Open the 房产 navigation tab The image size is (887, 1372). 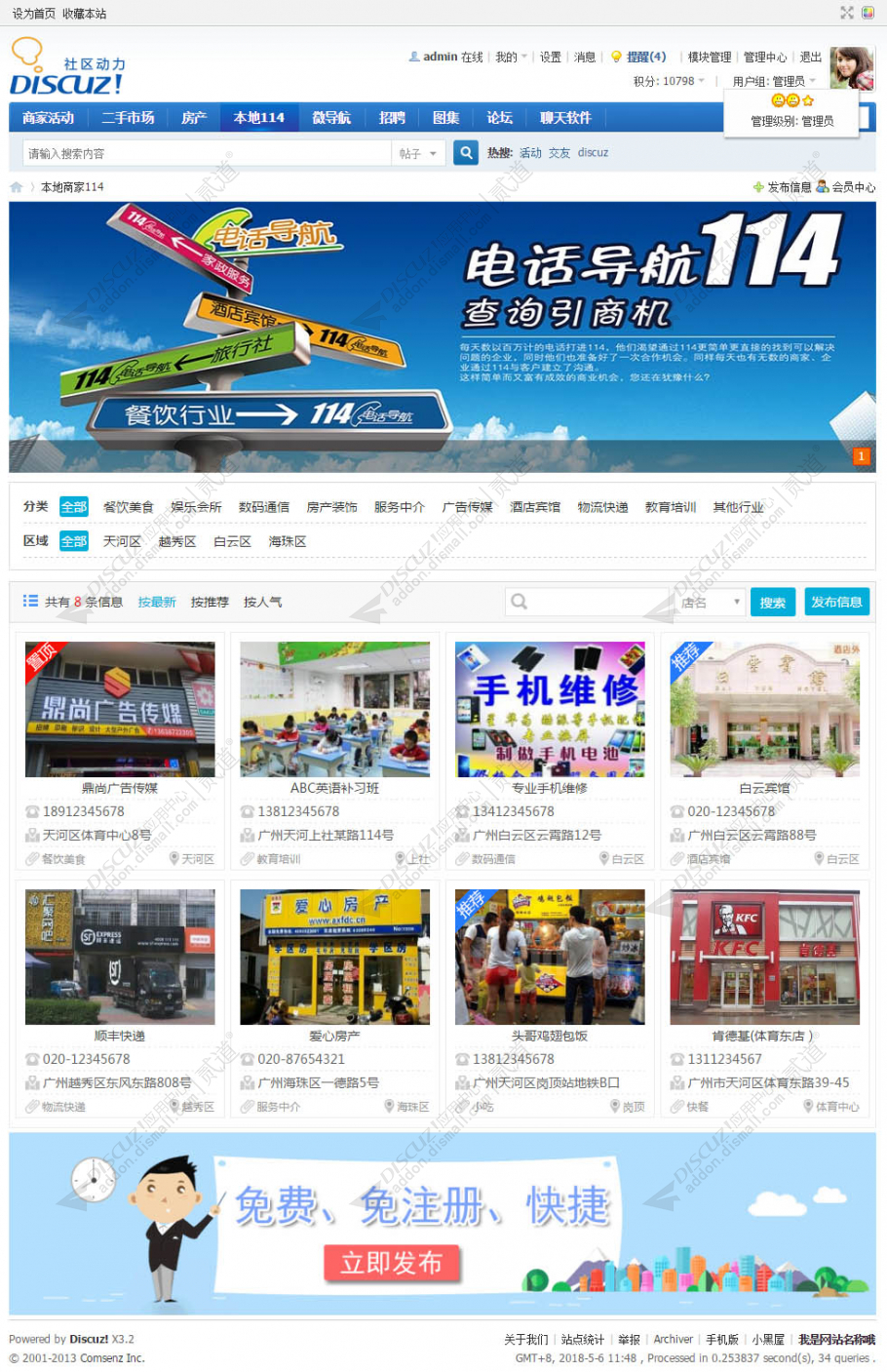[x=194, y=118]
